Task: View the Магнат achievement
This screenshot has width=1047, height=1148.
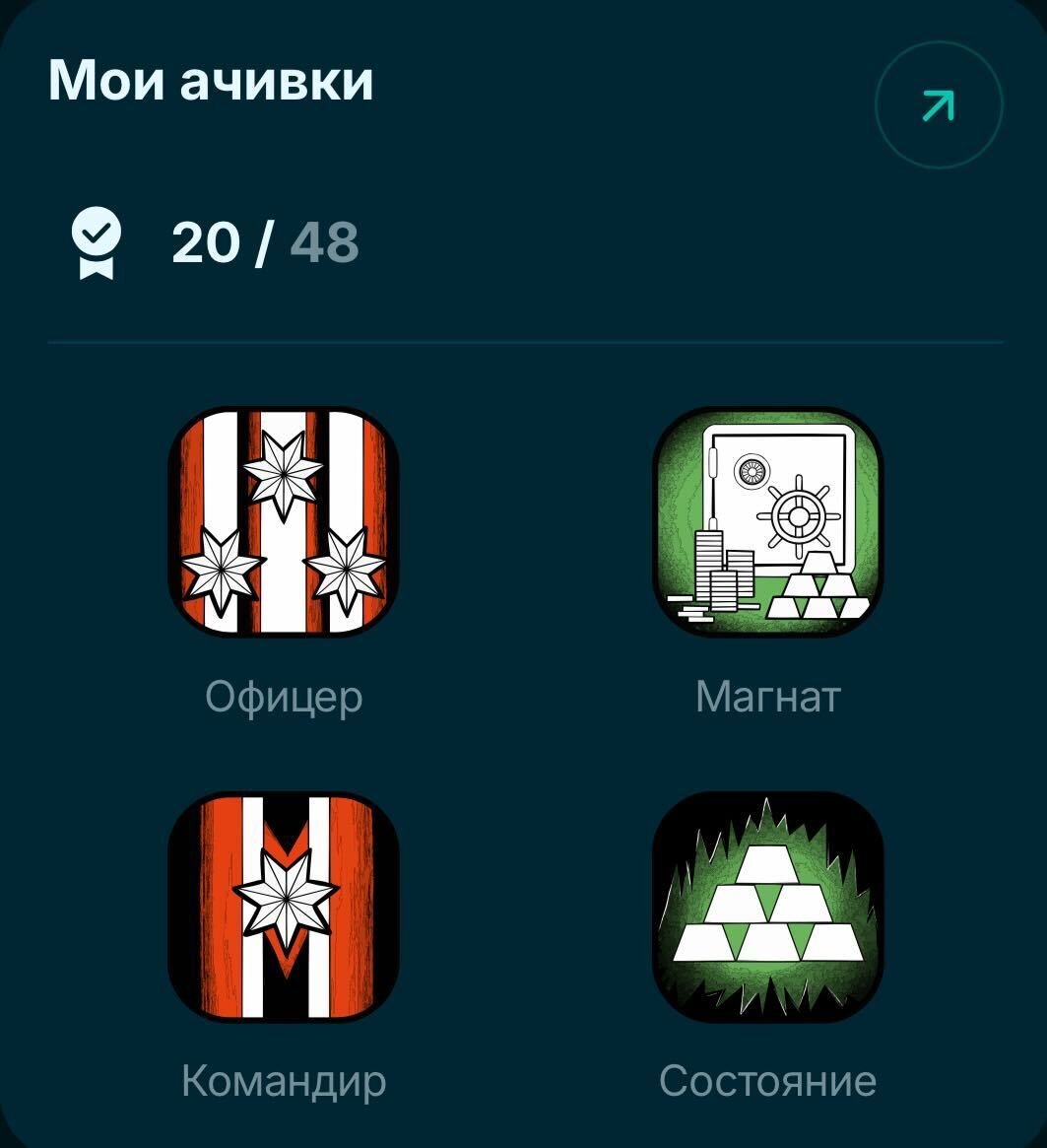Action: 767,522
